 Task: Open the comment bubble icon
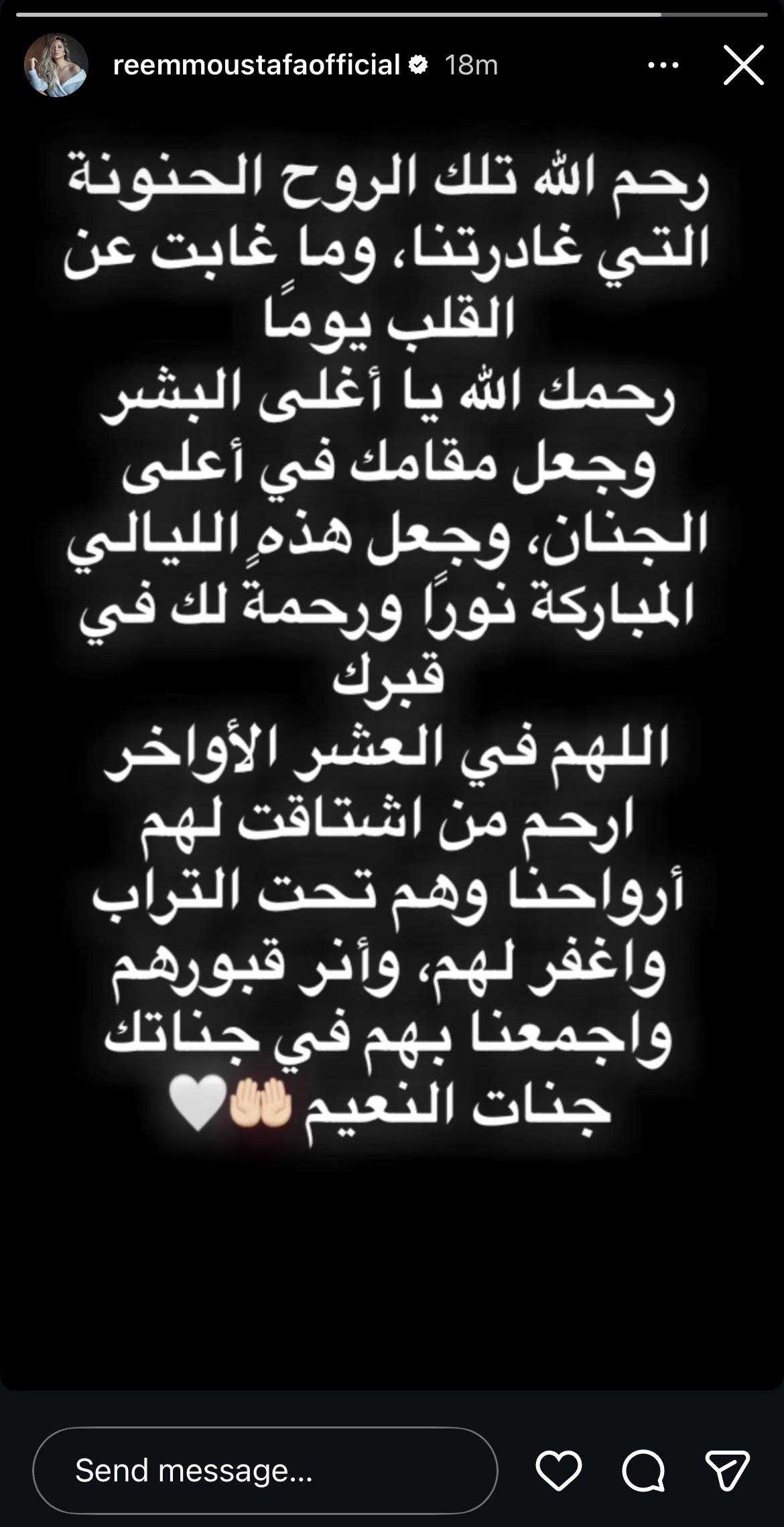tap(643, 1471)
